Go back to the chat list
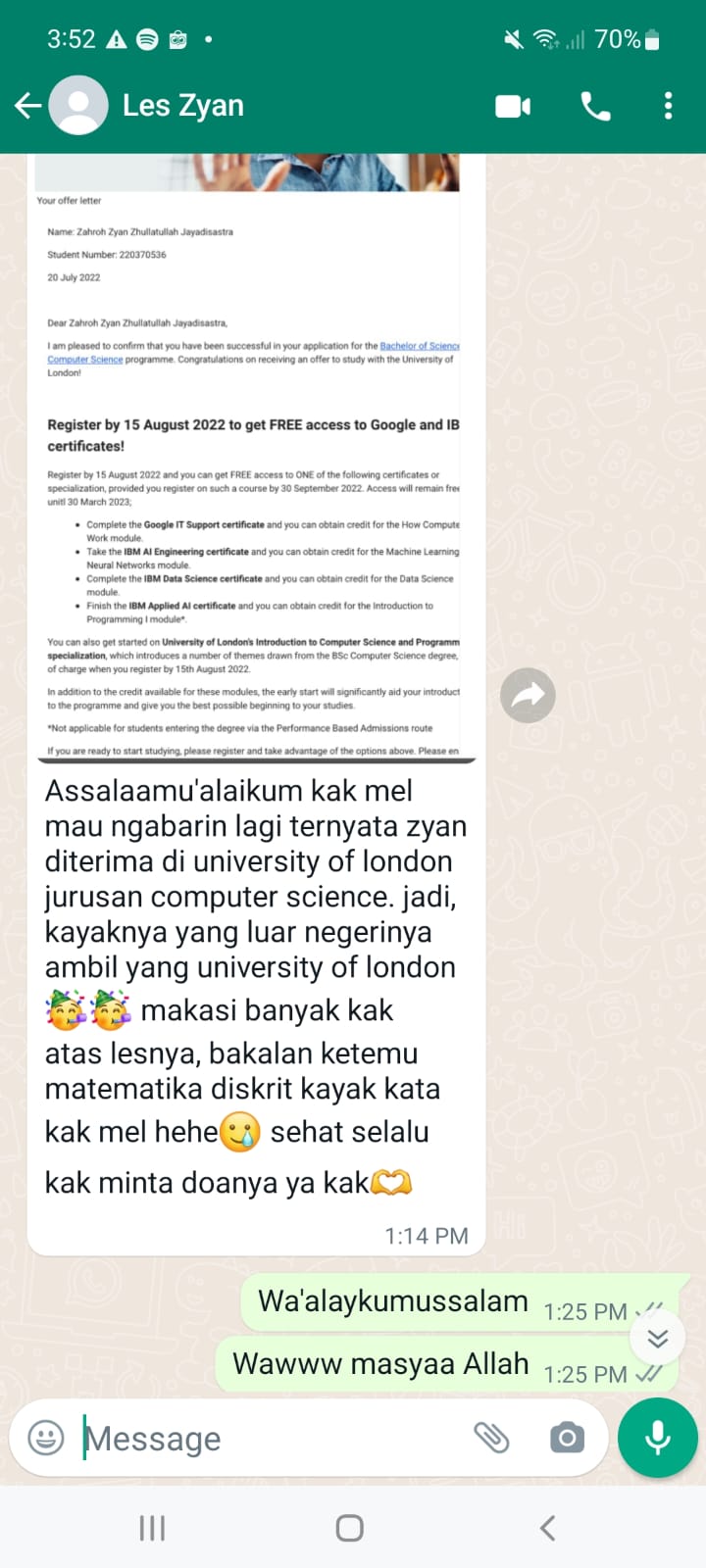 pyautogui.click(x=27, y=106)
